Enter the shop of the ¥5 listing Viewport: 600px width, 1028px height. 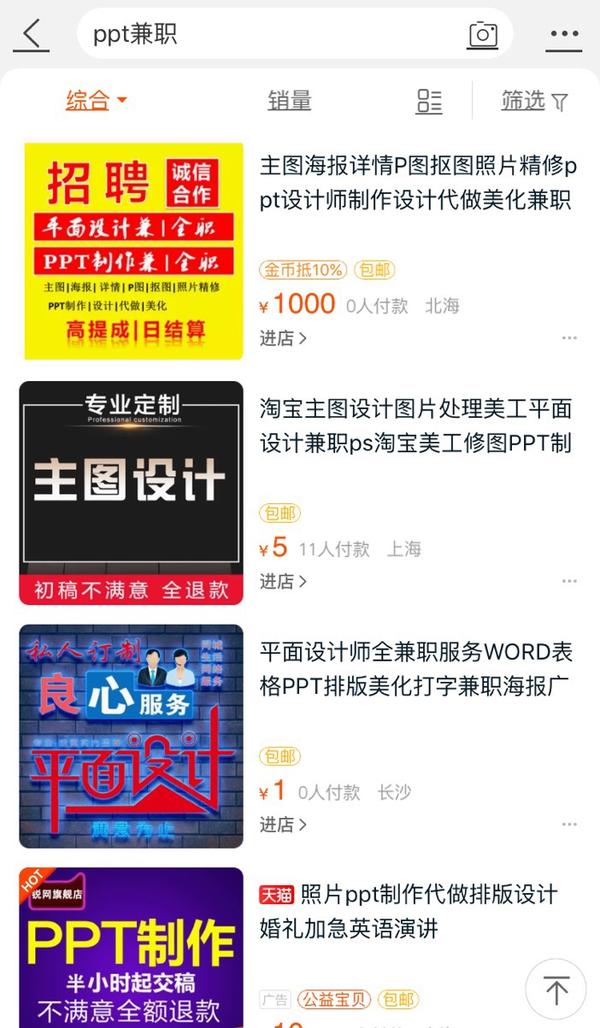(283, 581)
